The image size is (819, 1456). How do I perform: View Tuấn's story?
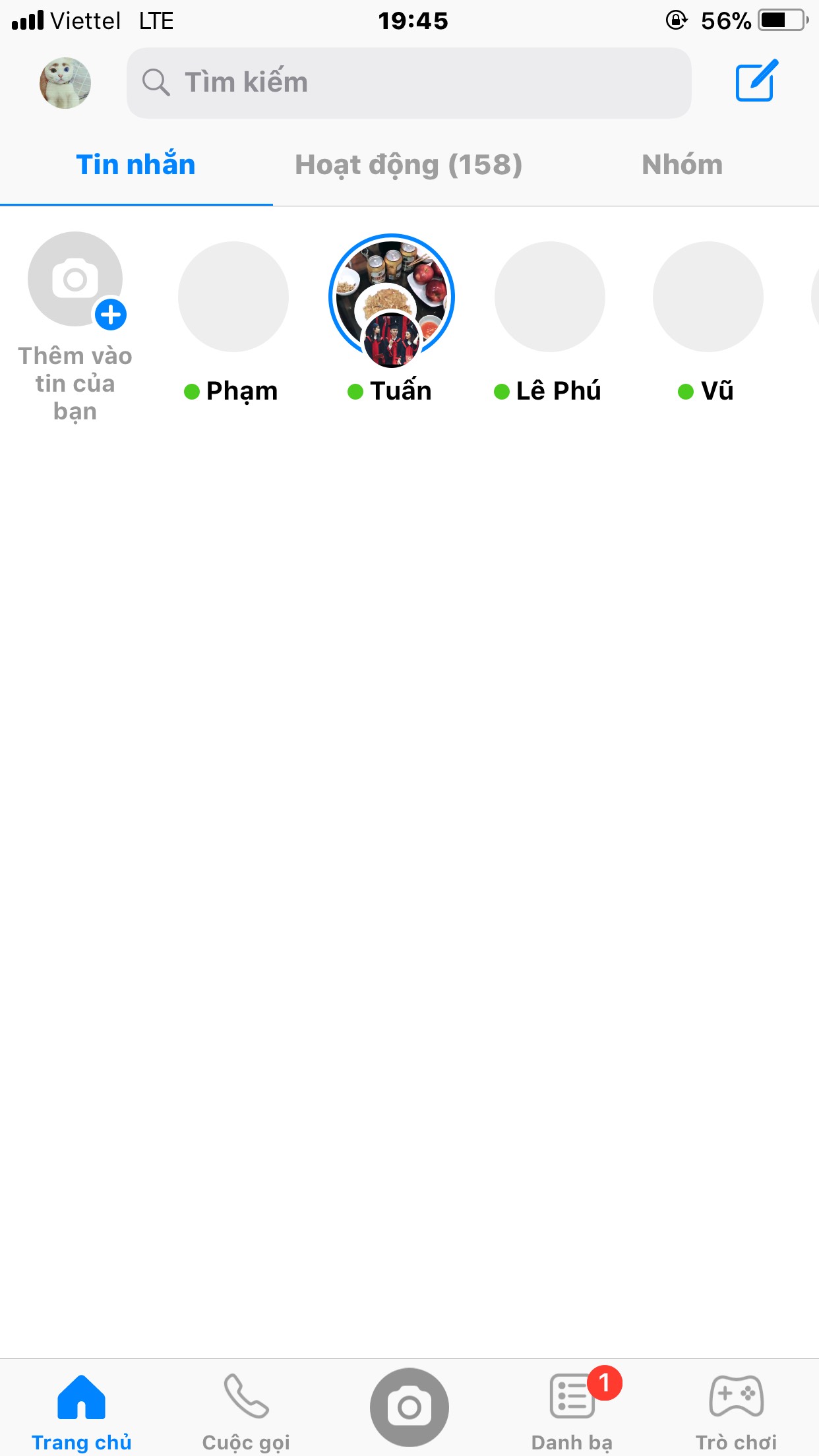pos(392,297)
